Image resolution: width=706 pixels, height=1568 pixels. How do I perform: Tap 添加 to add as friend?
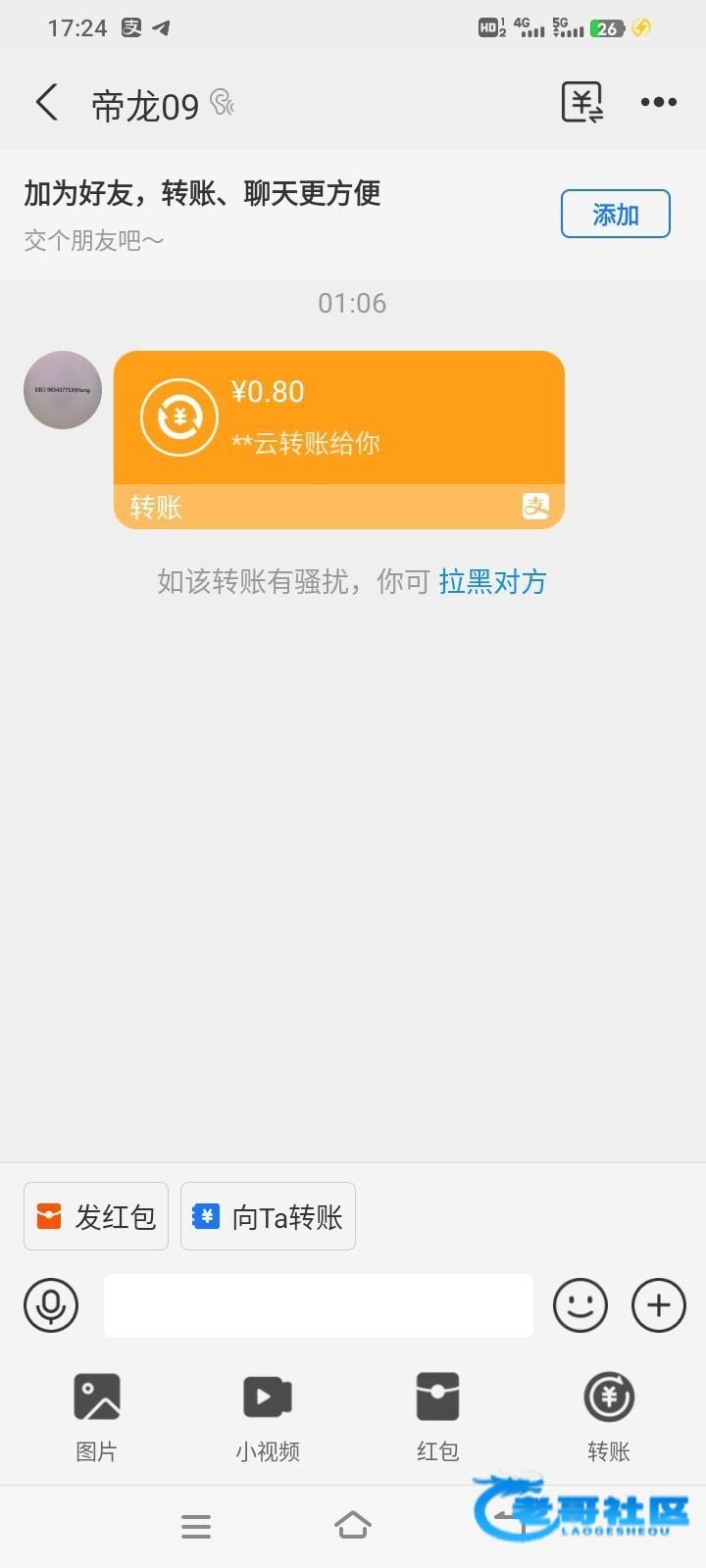[615, 214]
